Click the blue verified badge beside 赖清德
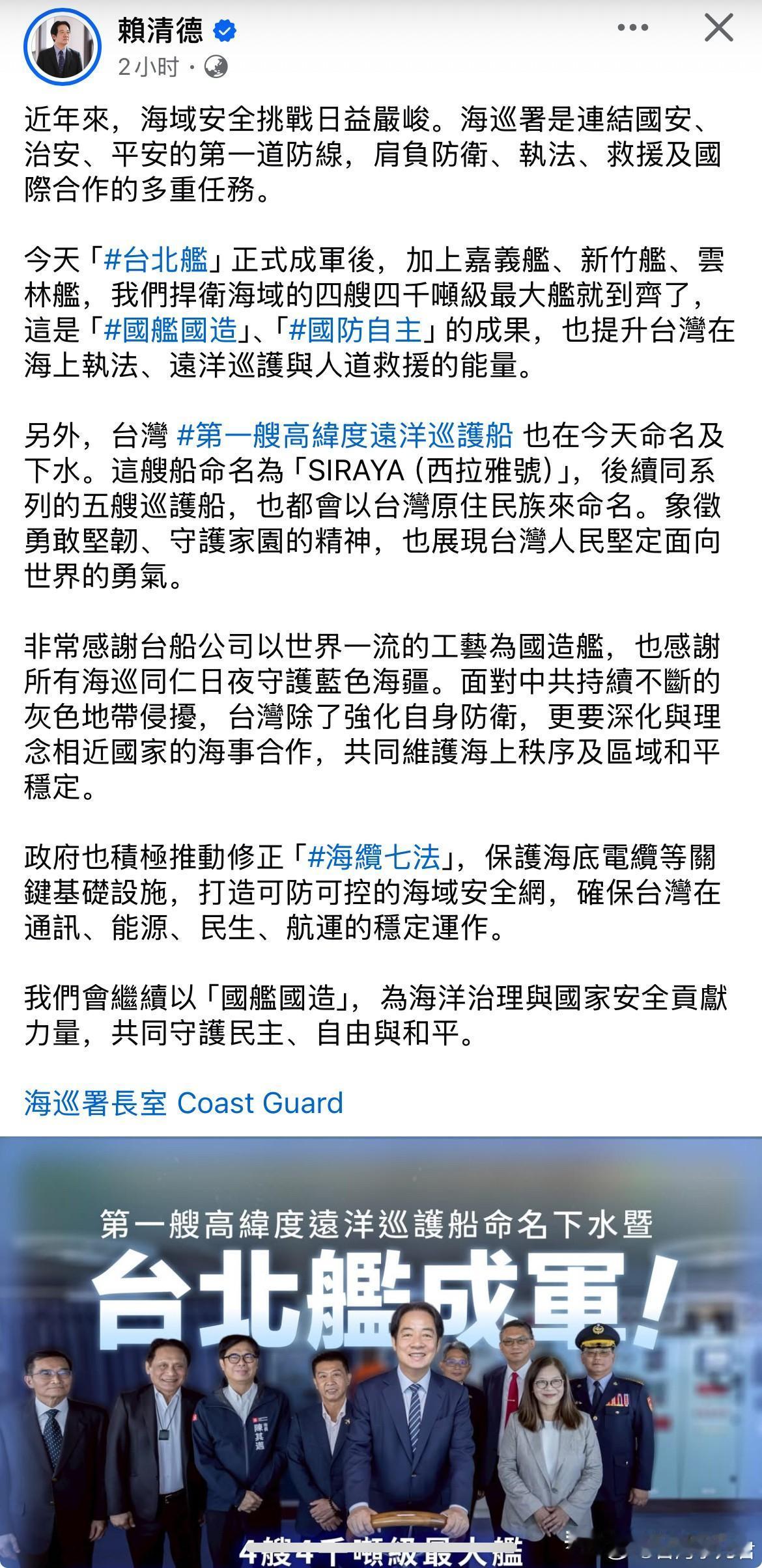This screenshot has height=1568, width=762. click(224, 29)
